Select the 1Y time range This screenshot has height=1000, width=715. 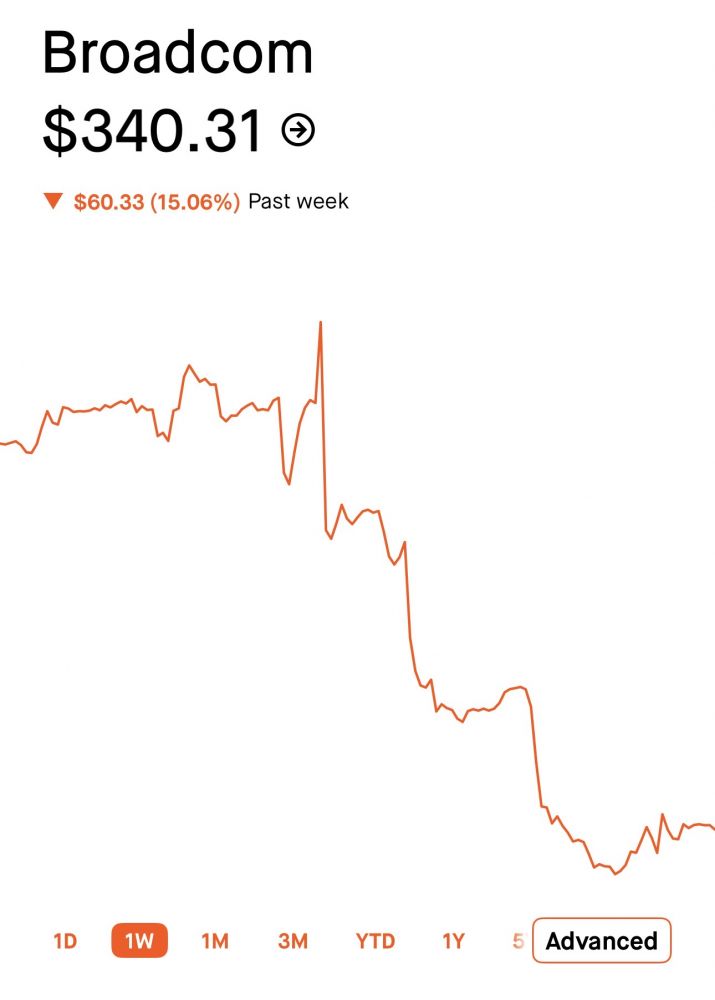453,941
